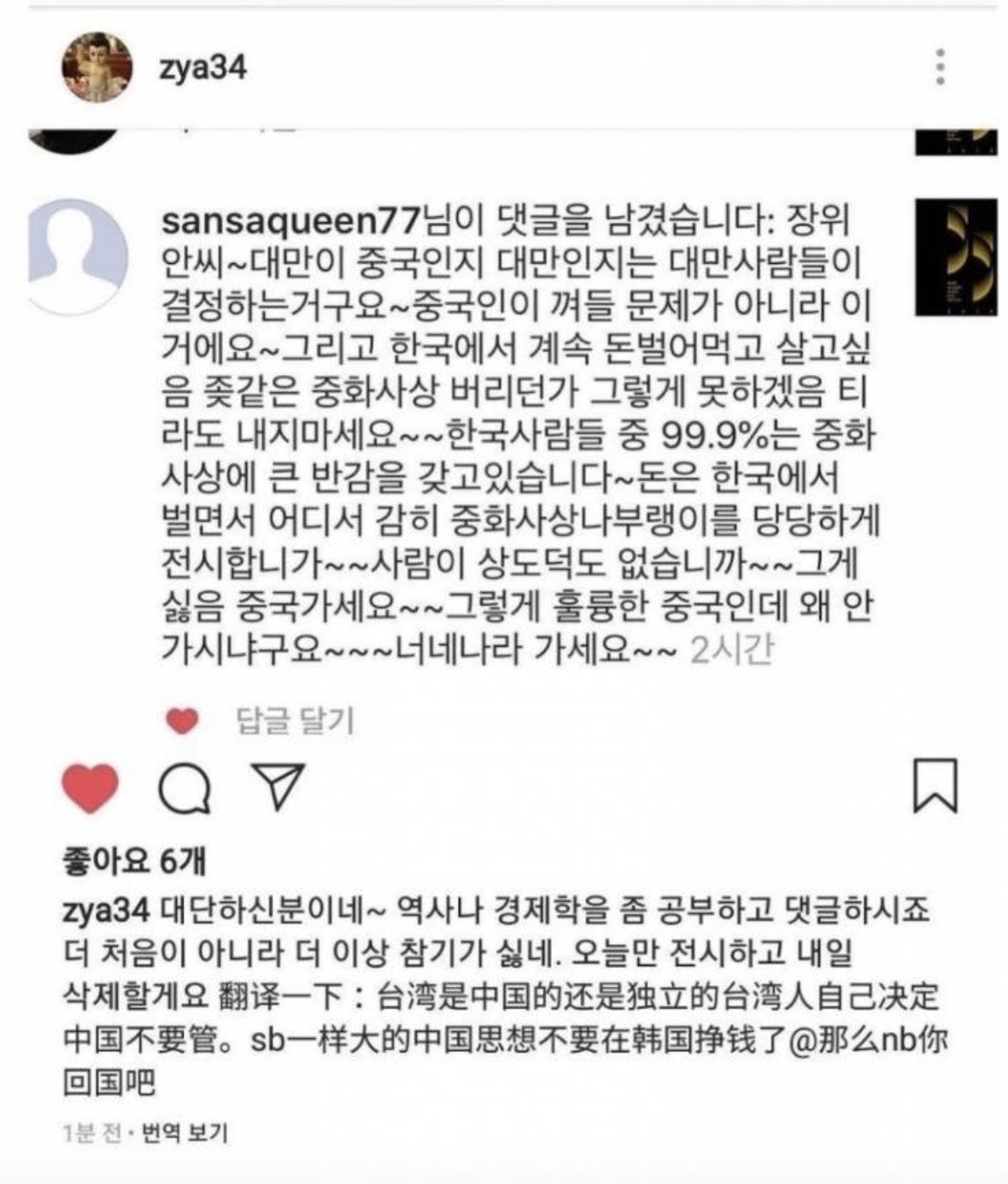The height and width of the screenshot is (1184, 1008).
Task: Bookmark this post
Action: (x=935, y=786)
